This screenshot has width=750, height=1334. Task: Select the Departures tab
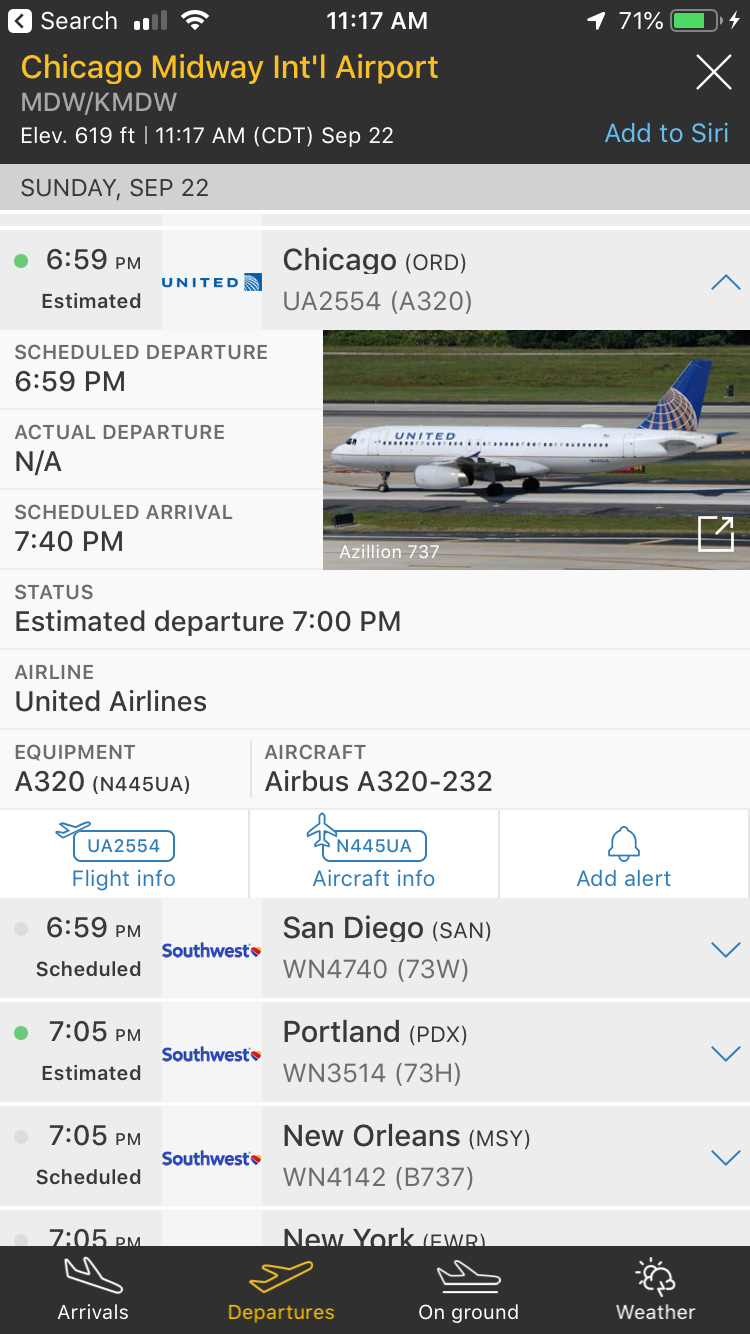281,1290
